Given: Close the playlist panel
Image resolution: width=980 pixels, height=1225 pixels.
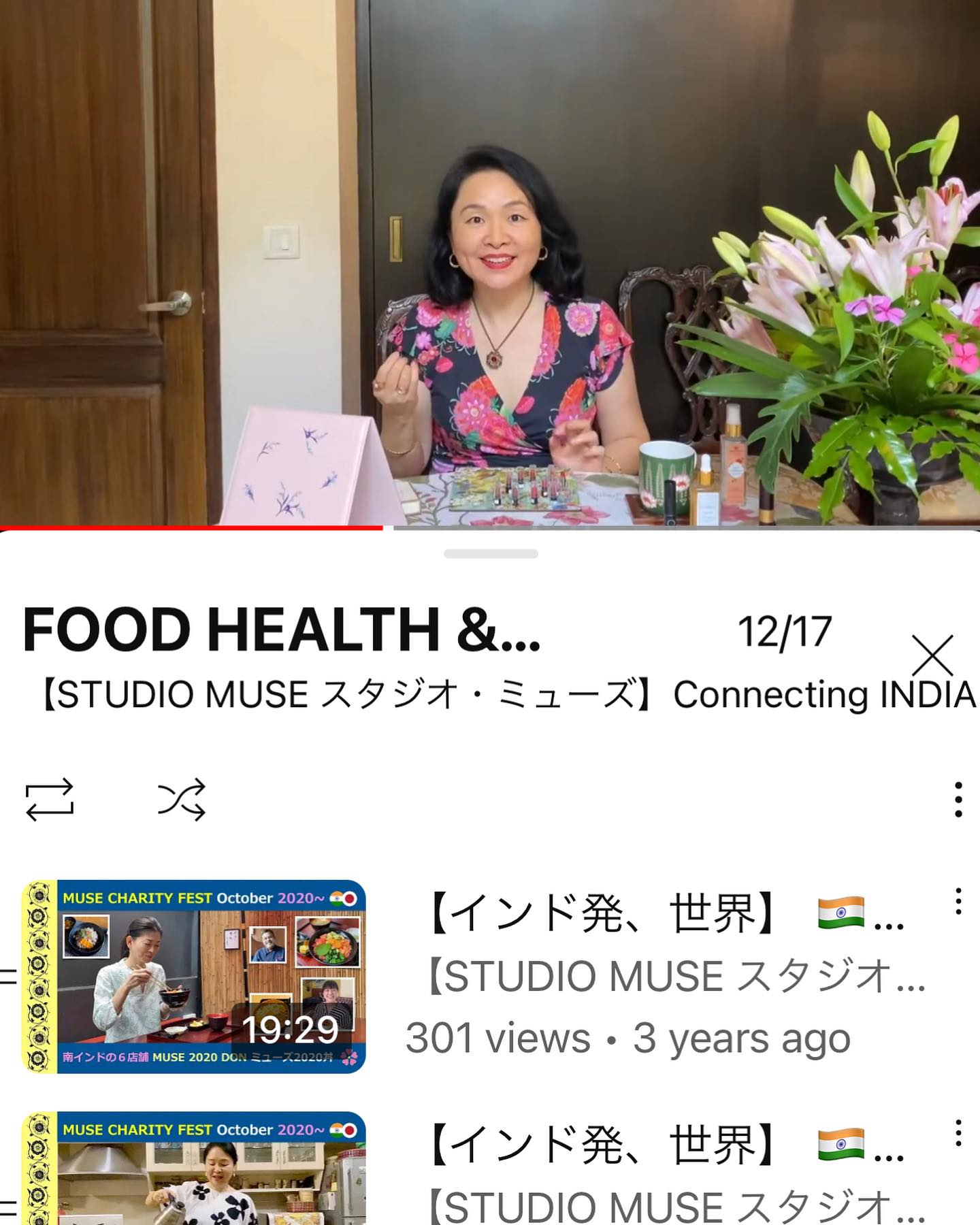Looking at the screenshot, I should pyautogui.click(x=932, y=655).
